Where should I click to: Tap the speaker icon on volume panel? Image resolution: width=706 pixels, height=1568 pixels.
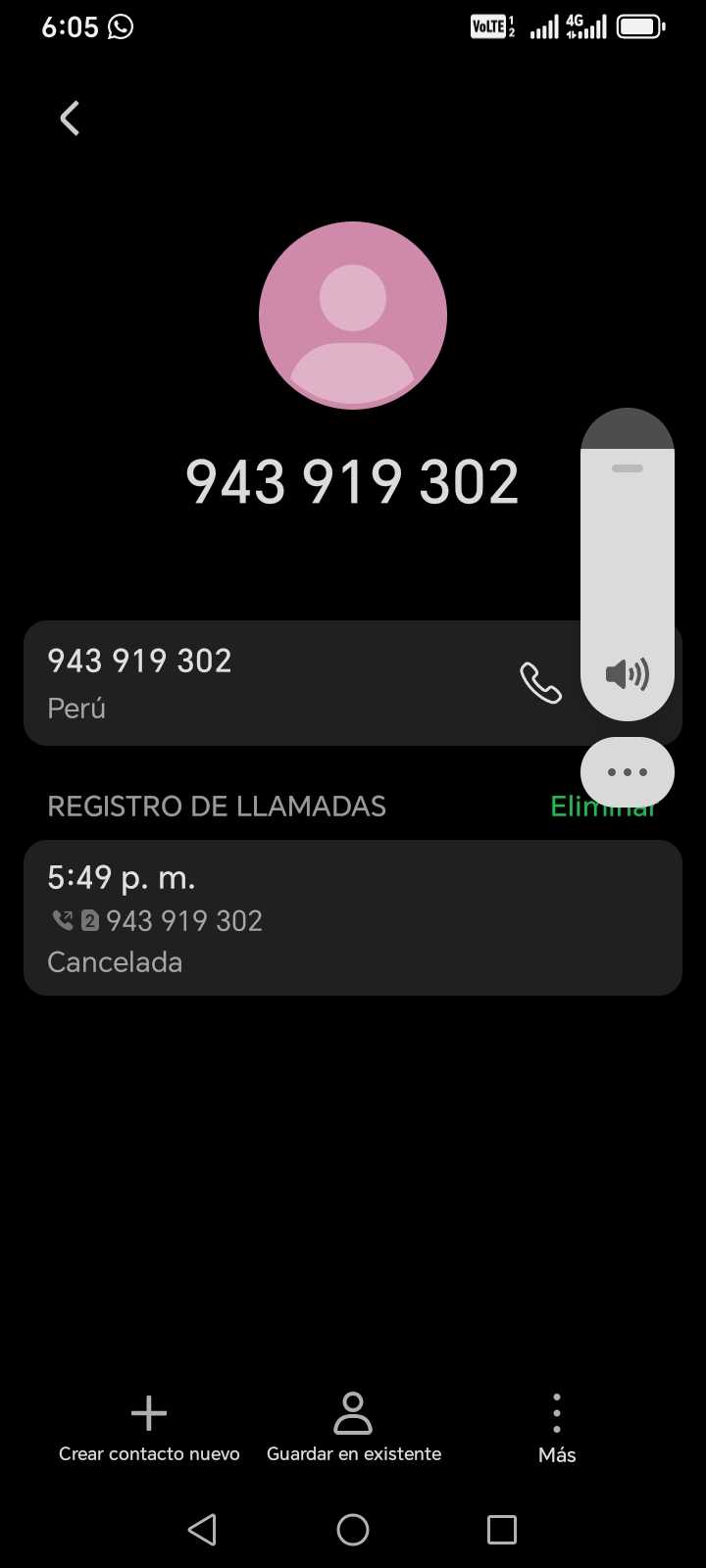click(627, 674)
